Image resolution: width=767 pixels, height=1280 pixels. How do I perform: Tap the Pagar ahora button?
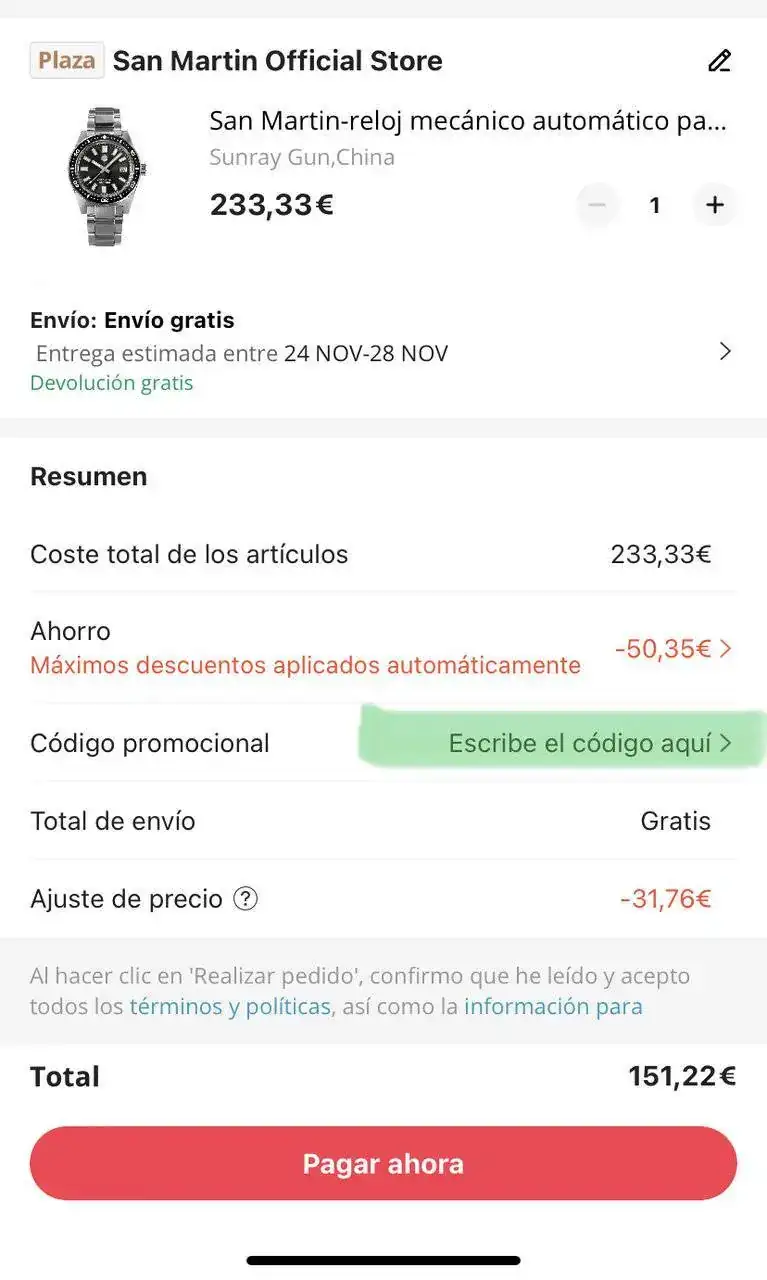383,1164
